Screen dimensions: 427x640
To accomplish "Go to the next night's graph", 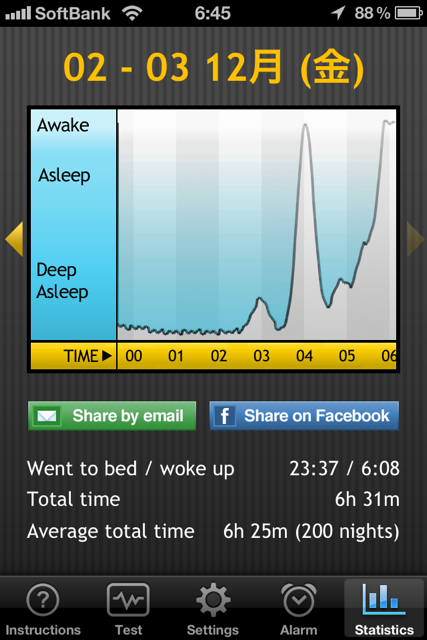I will tap(416, 239).
